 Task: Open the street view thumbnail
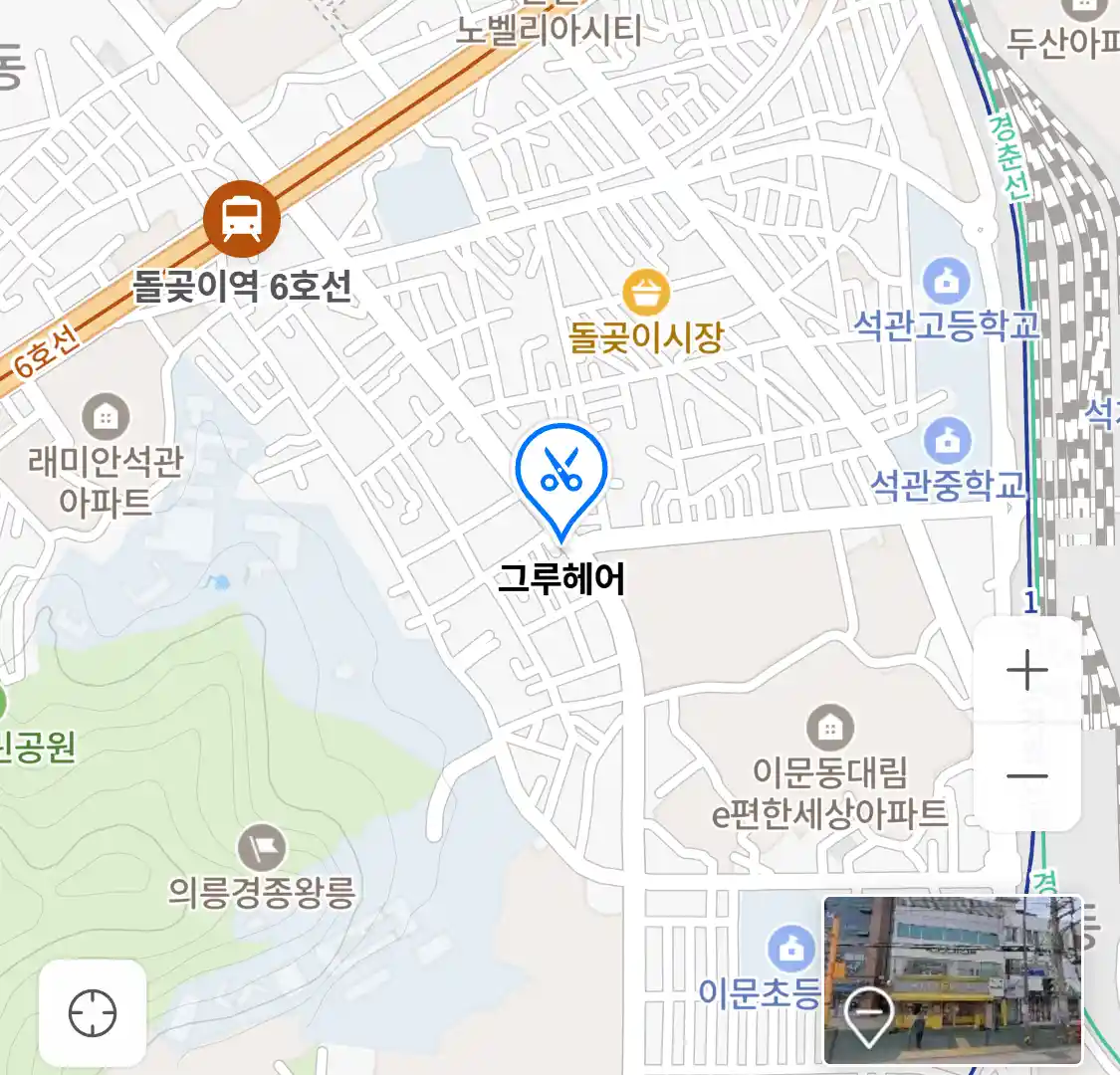952,979
